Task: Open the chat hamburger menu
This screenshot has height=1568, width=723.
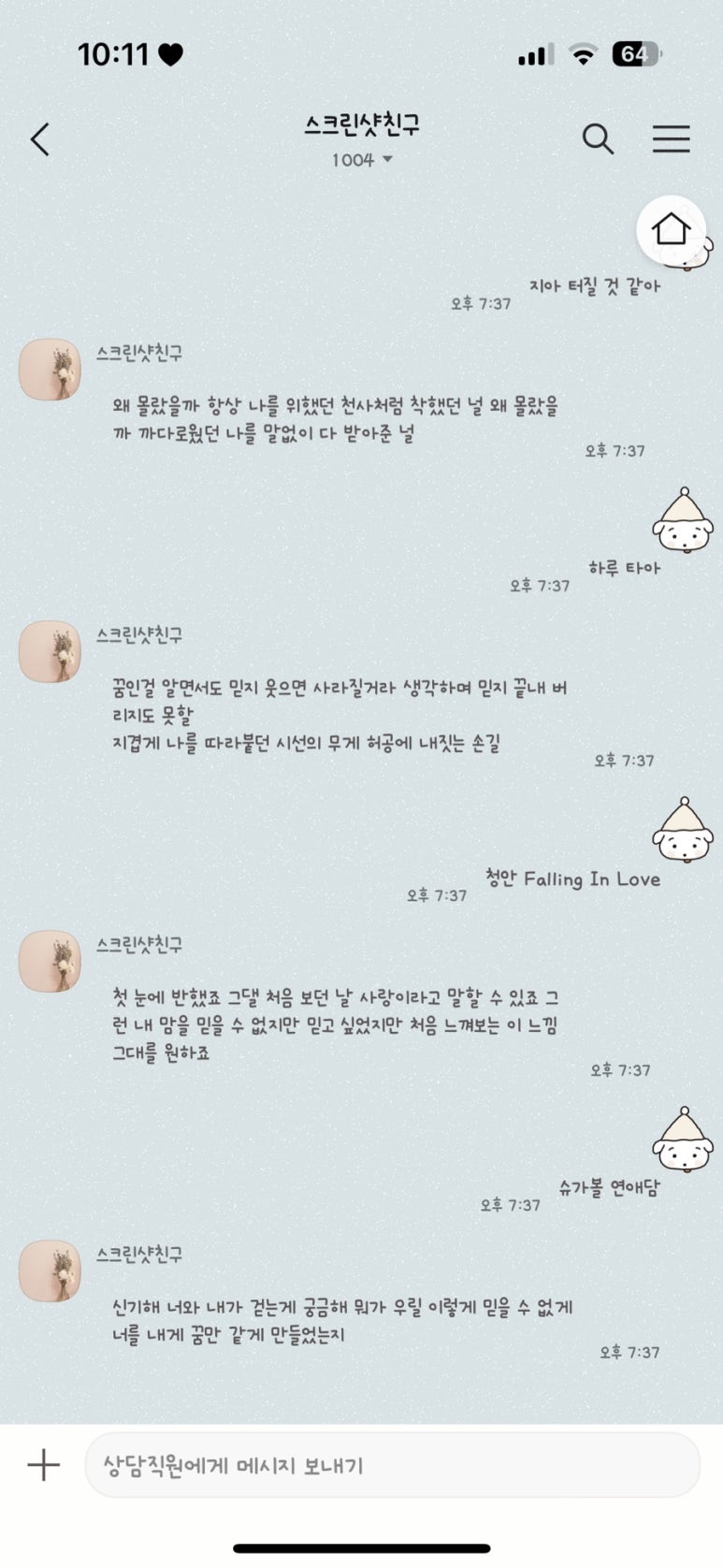Action: (x=671, y=139)
